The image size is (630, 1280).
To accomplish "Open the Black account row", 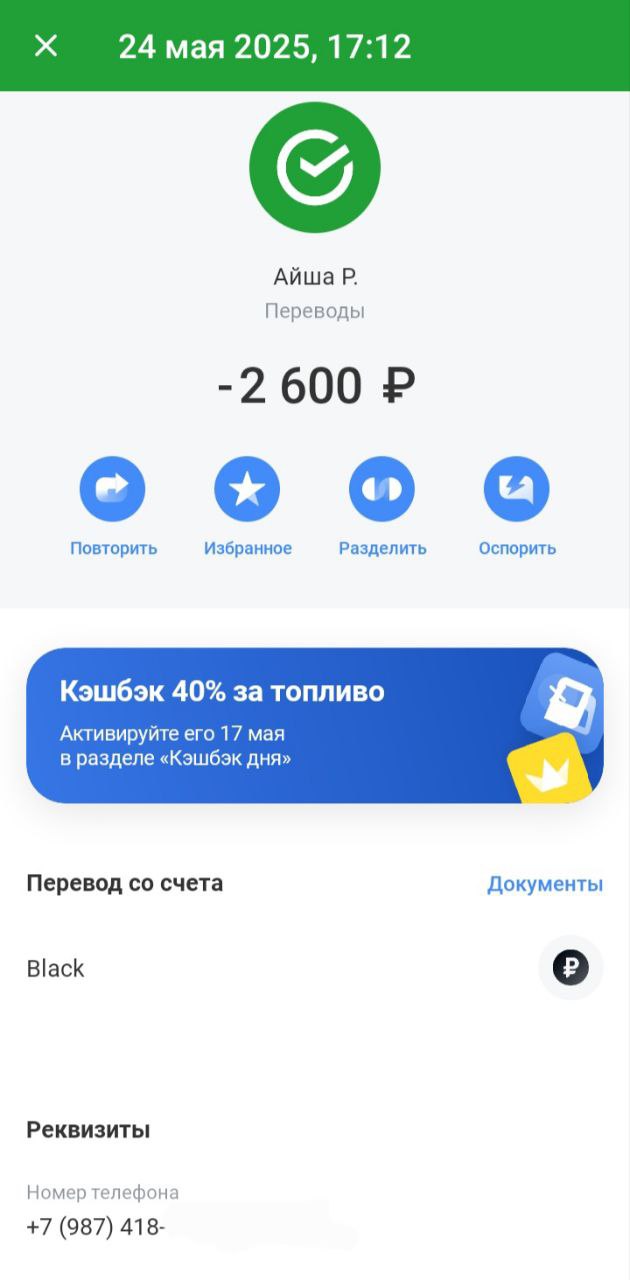I will (314, 968).
